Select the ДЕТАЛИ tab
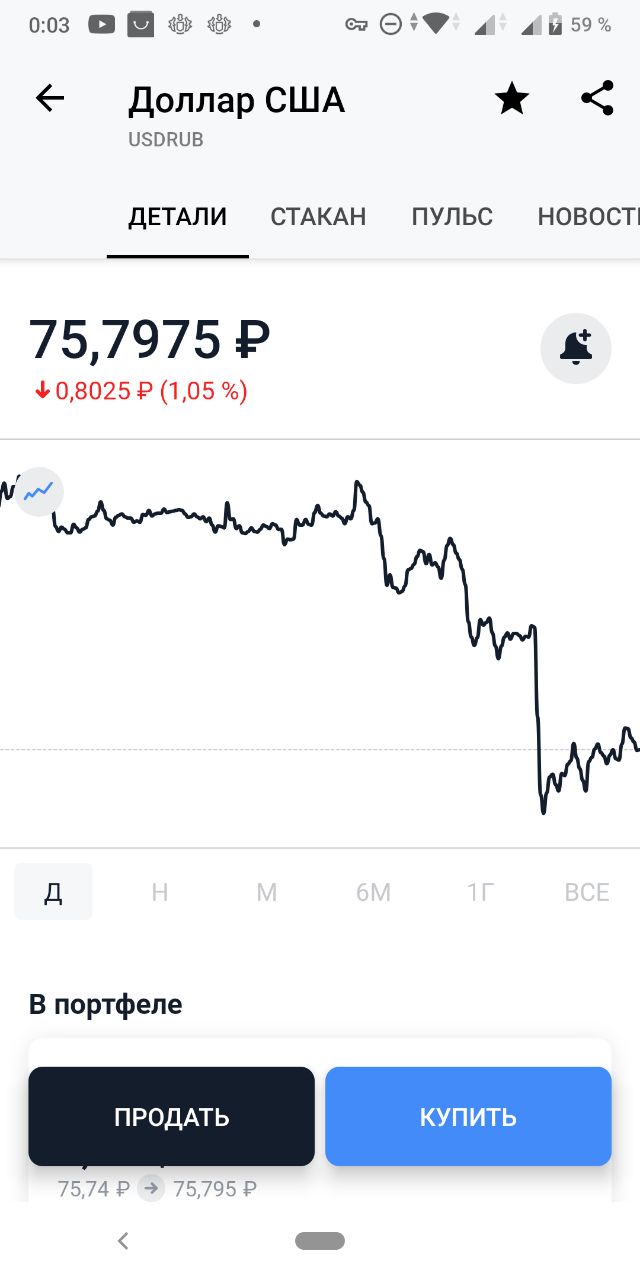Viewport: 640px width, 1280px height. 178,216
